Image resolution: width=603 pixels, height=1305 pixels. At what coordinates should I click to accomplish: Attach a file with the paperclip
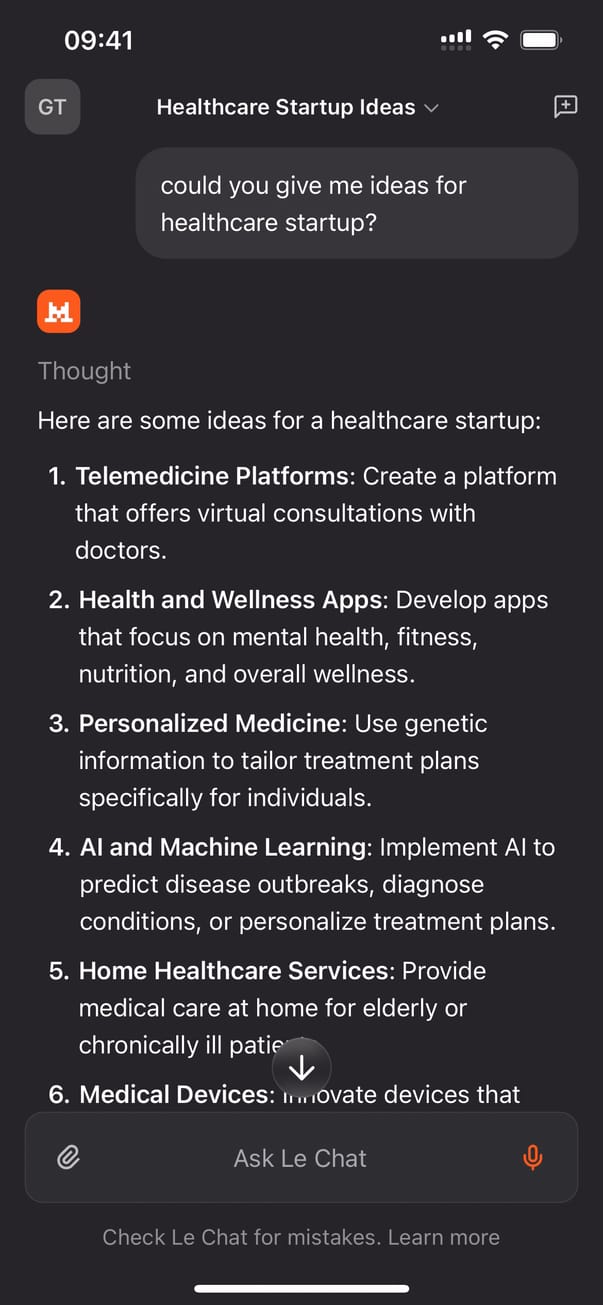68,1158
